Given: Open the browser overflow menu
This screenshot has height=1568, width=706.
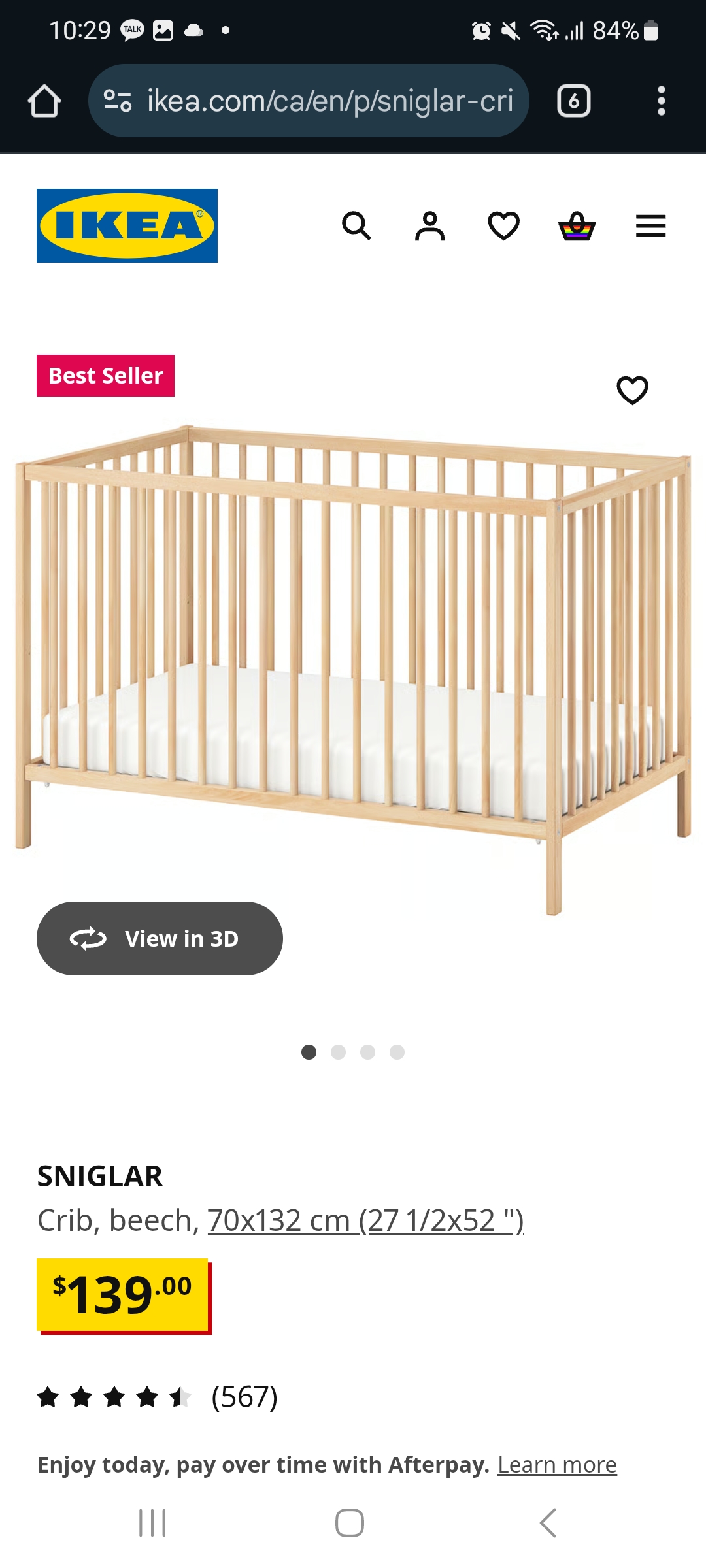Looking at the screenshot, I should [x=662, y=101].
